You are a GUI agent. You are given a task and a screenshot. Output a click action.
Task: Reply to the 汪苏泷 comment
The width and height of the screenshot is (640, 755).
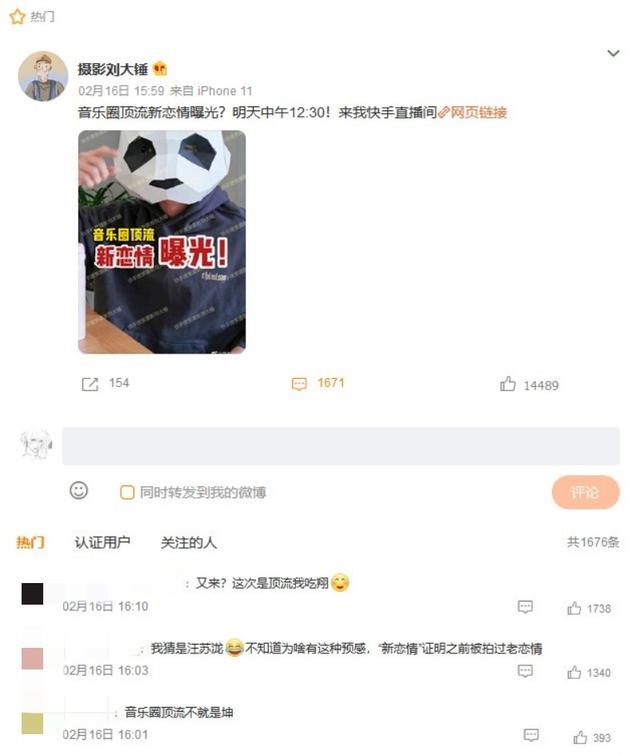pyautogui.click(x=525, y=672)
